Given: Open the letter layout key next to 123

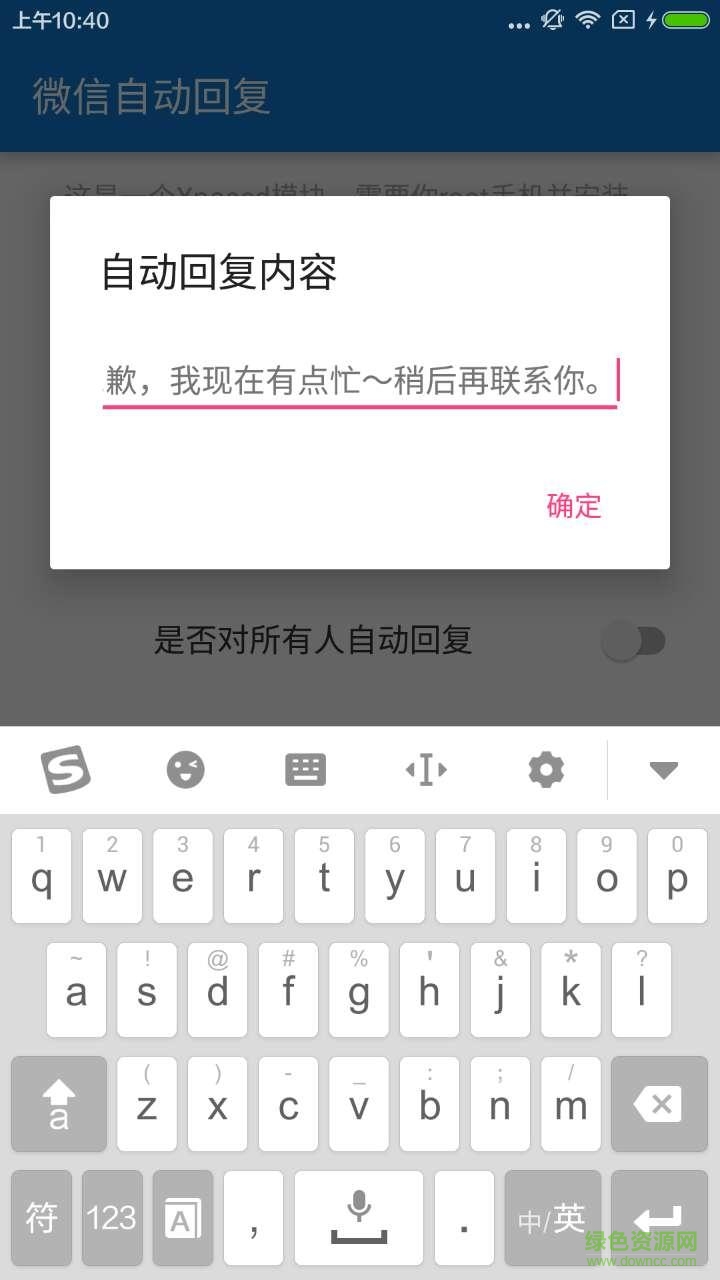Looking at the screenshot, I should [183, 1218].
